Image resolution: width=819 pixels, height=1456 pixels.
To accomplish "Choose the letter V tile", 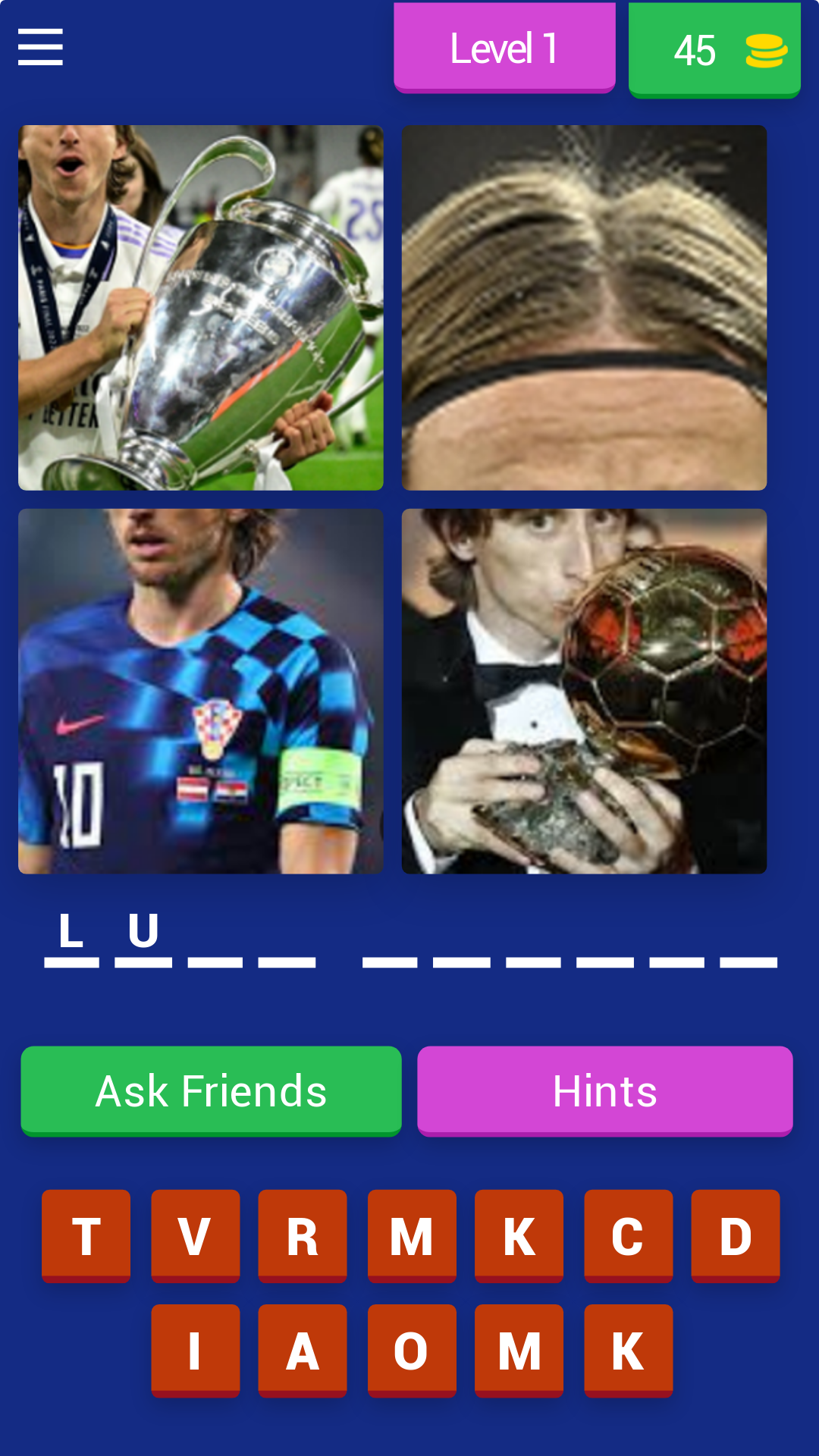I will [x=195, y=1235].
